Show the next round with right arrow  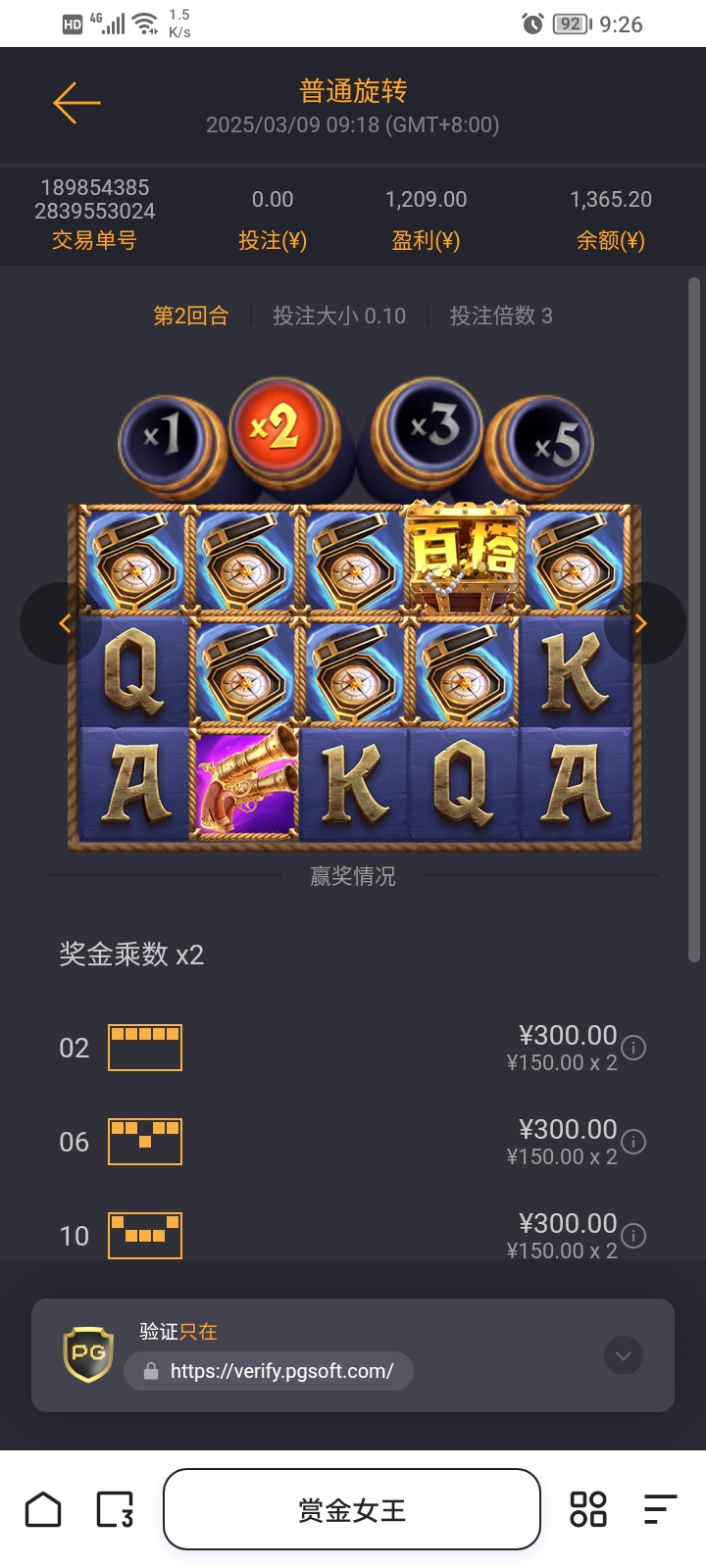pos(642,623)
